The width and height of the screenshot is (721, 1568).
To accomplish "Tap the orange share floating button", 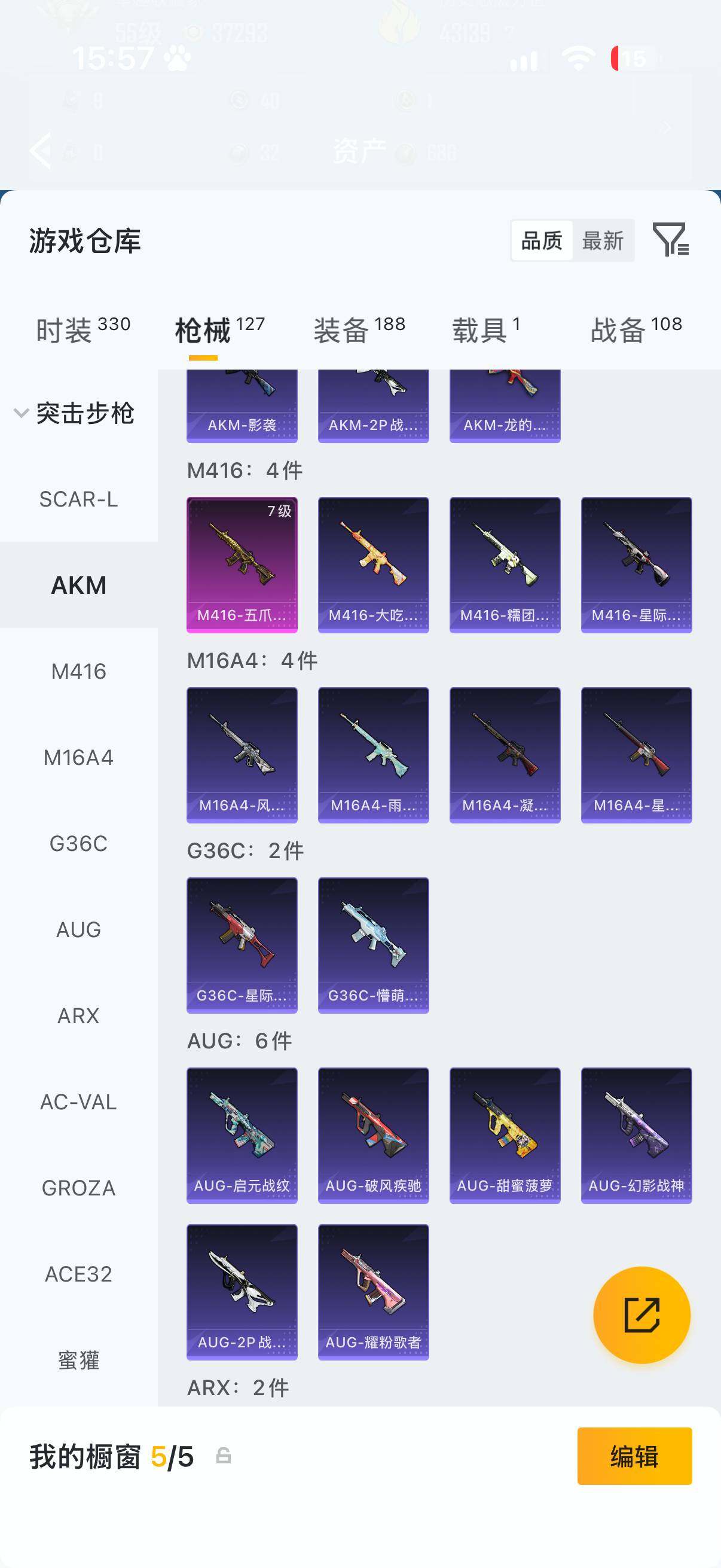I will point(642,1315).
